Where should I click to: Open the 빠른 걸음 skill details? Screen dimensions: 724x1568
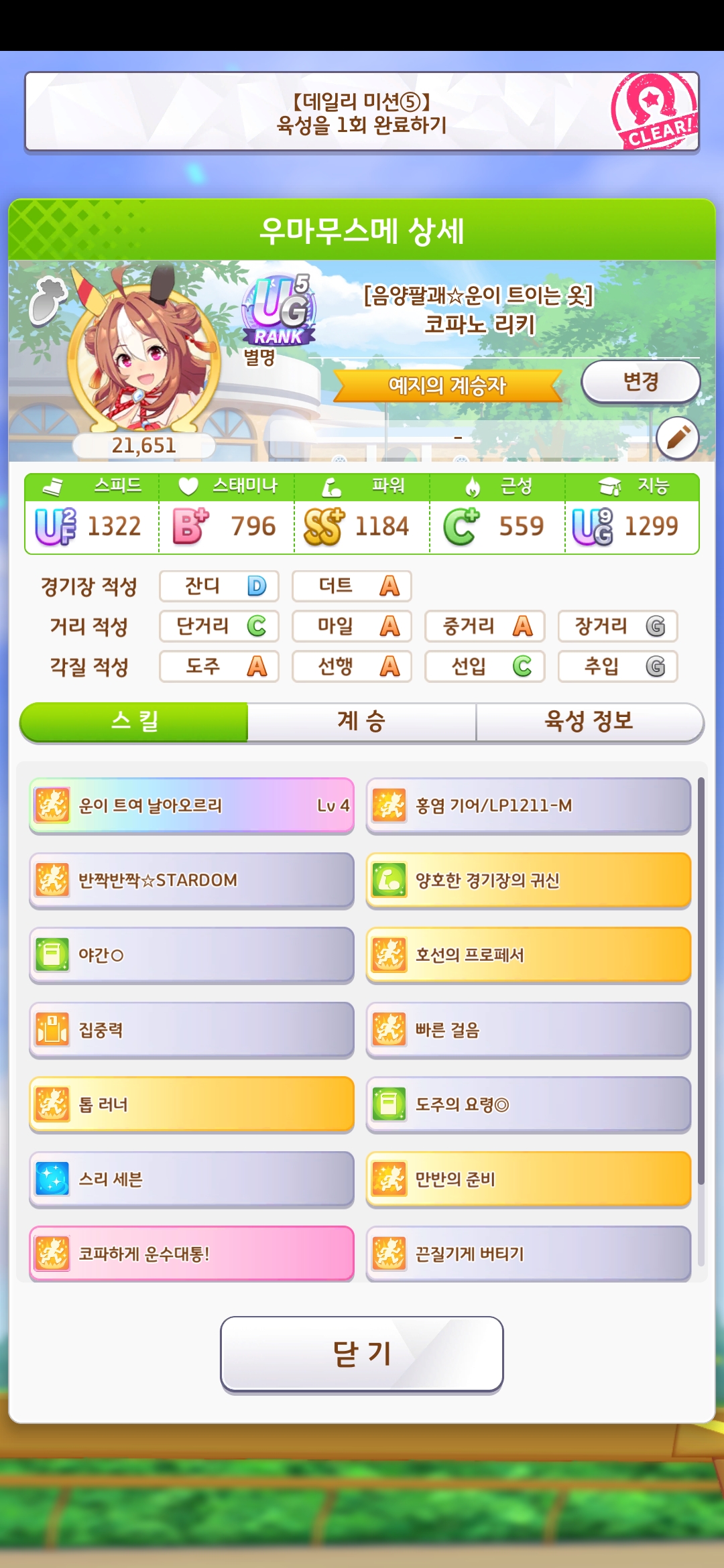[528, 1030]
